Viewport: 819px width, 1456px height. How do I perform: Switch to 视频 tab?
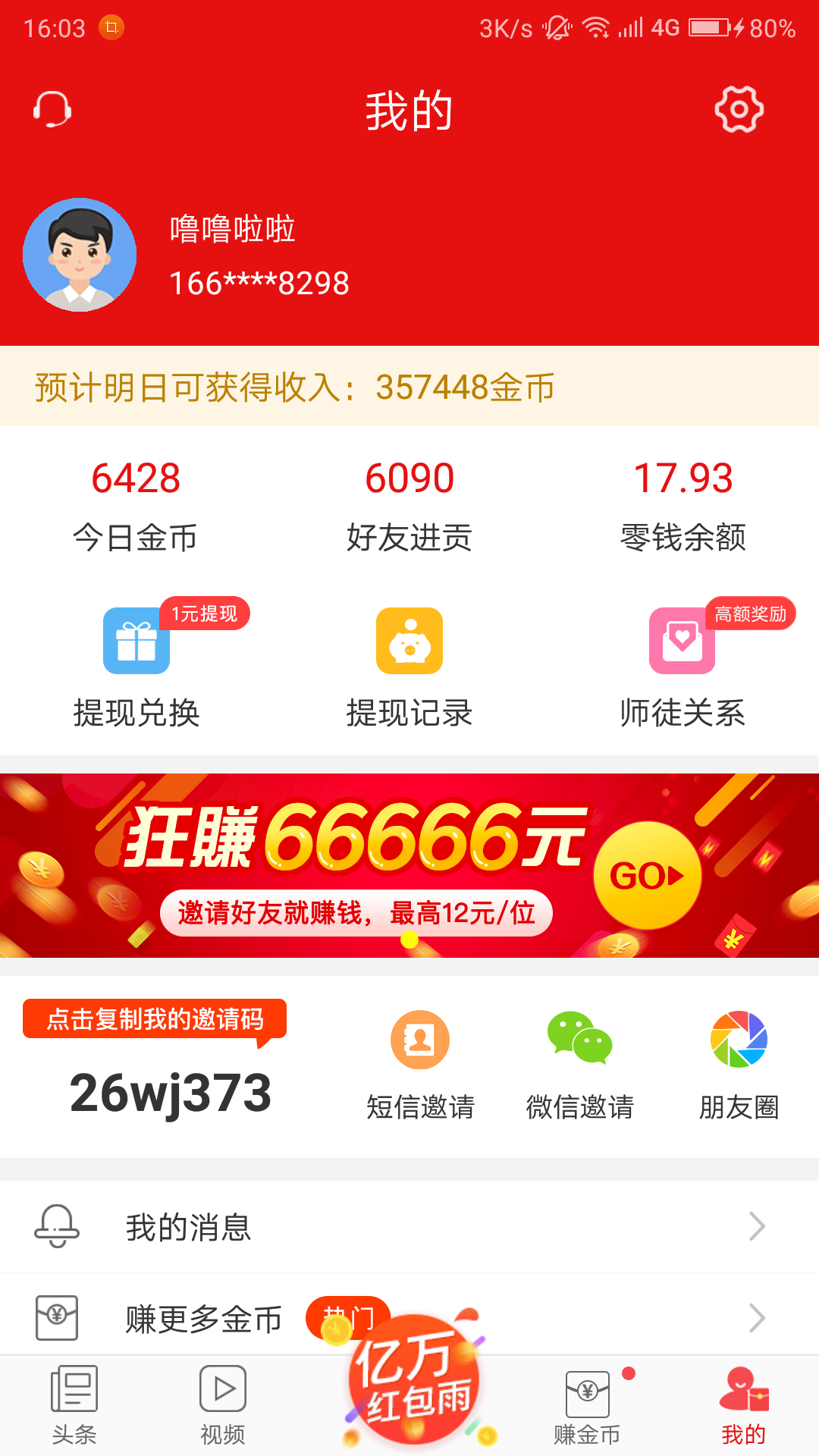pyautogui.click(x=222, y=1406)
